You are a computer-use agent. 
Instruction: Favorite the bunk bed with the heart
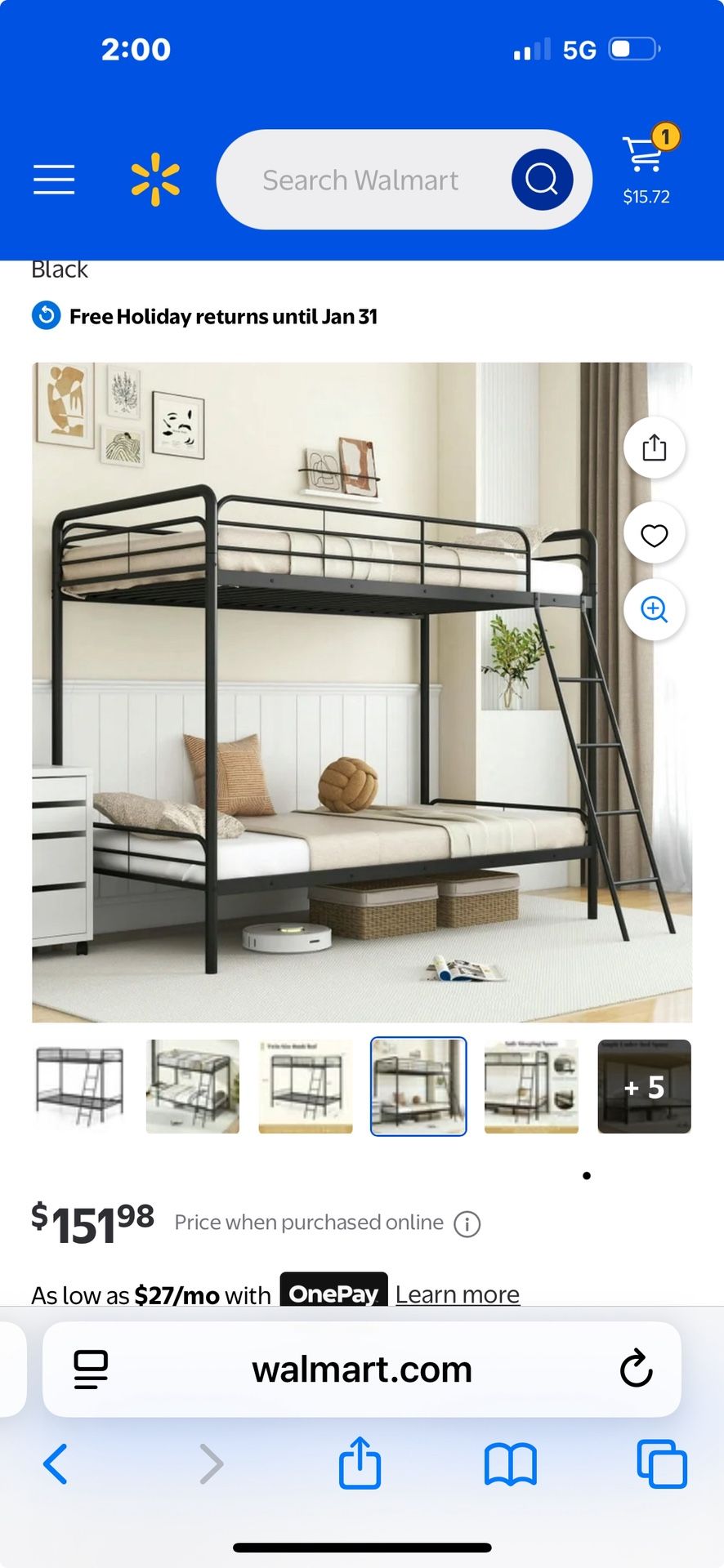point(654,533)
